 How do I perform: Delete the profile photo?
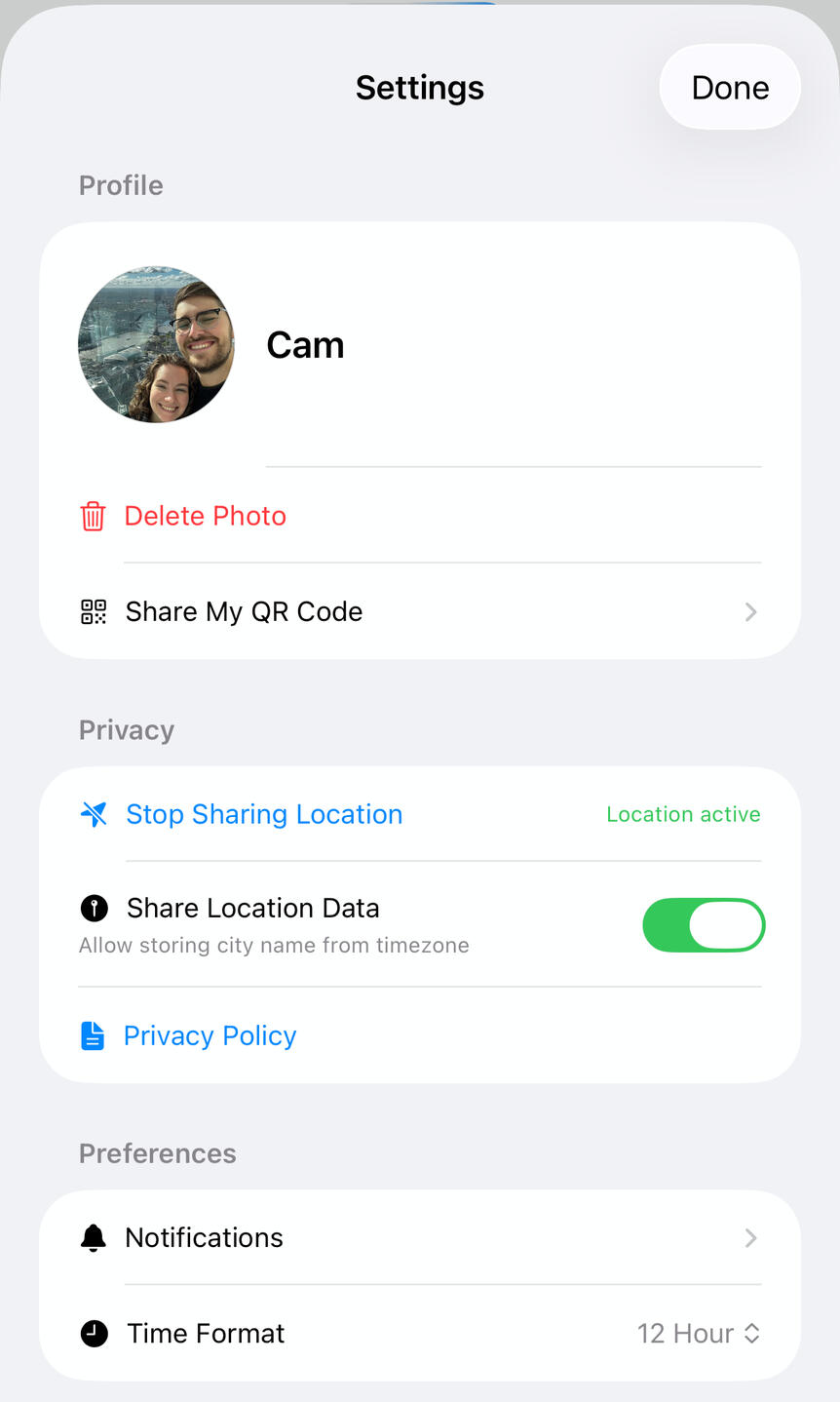(x=205, y=516)
